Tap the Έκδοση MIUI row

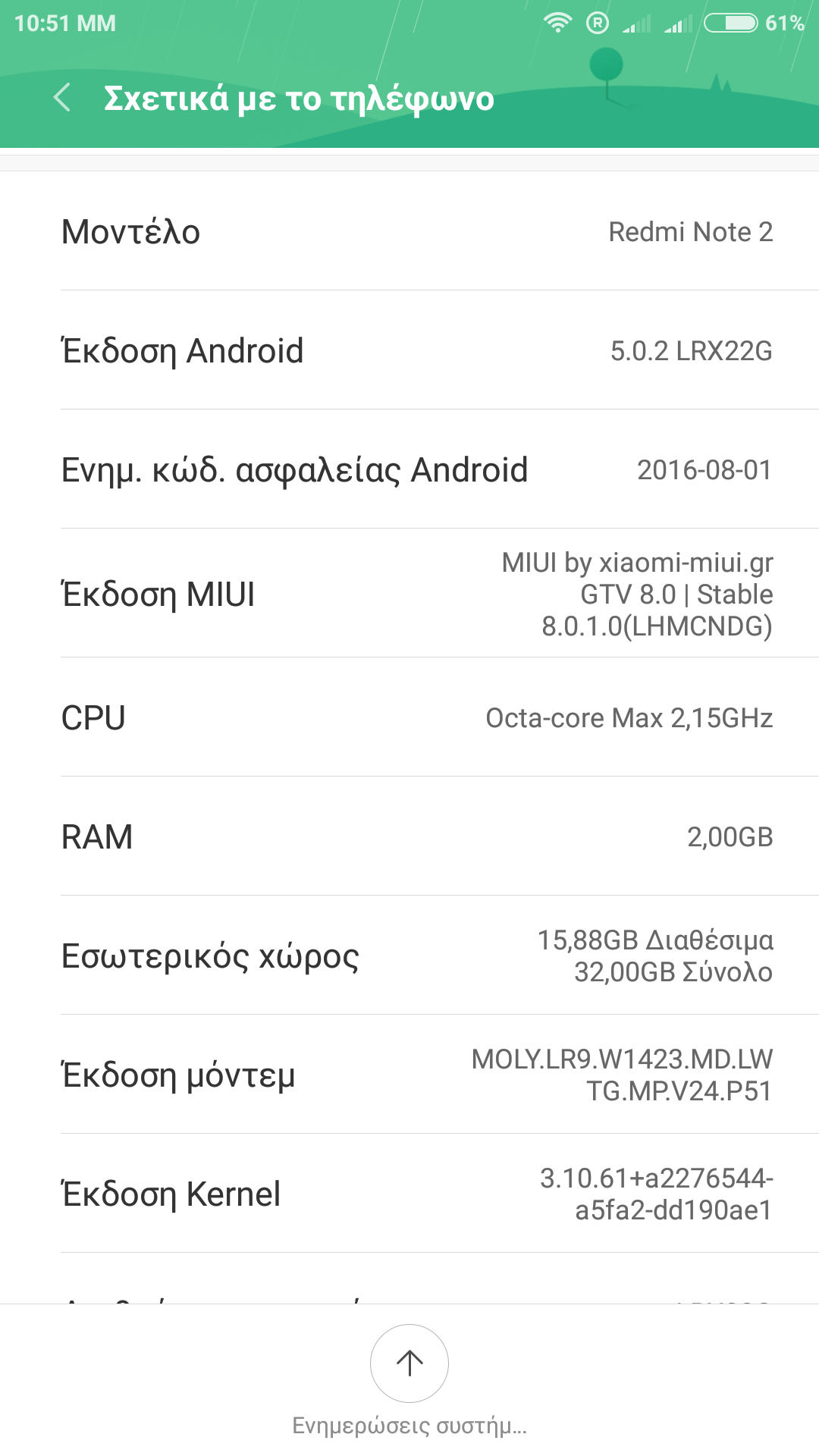pyautogui.click(x=409, y=594)
